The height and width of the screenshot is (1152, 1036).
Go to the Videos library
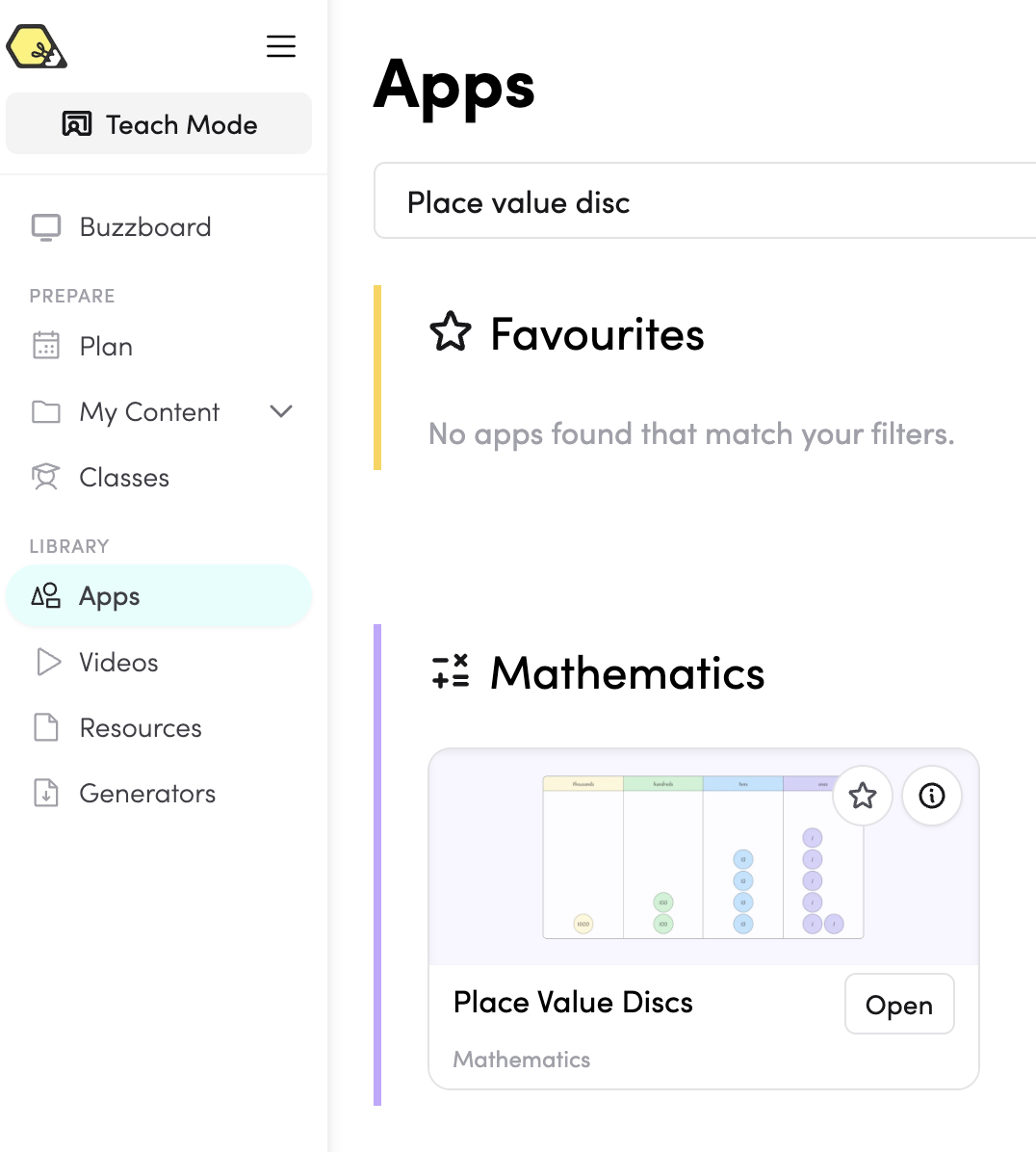click(x=118, y=663)
